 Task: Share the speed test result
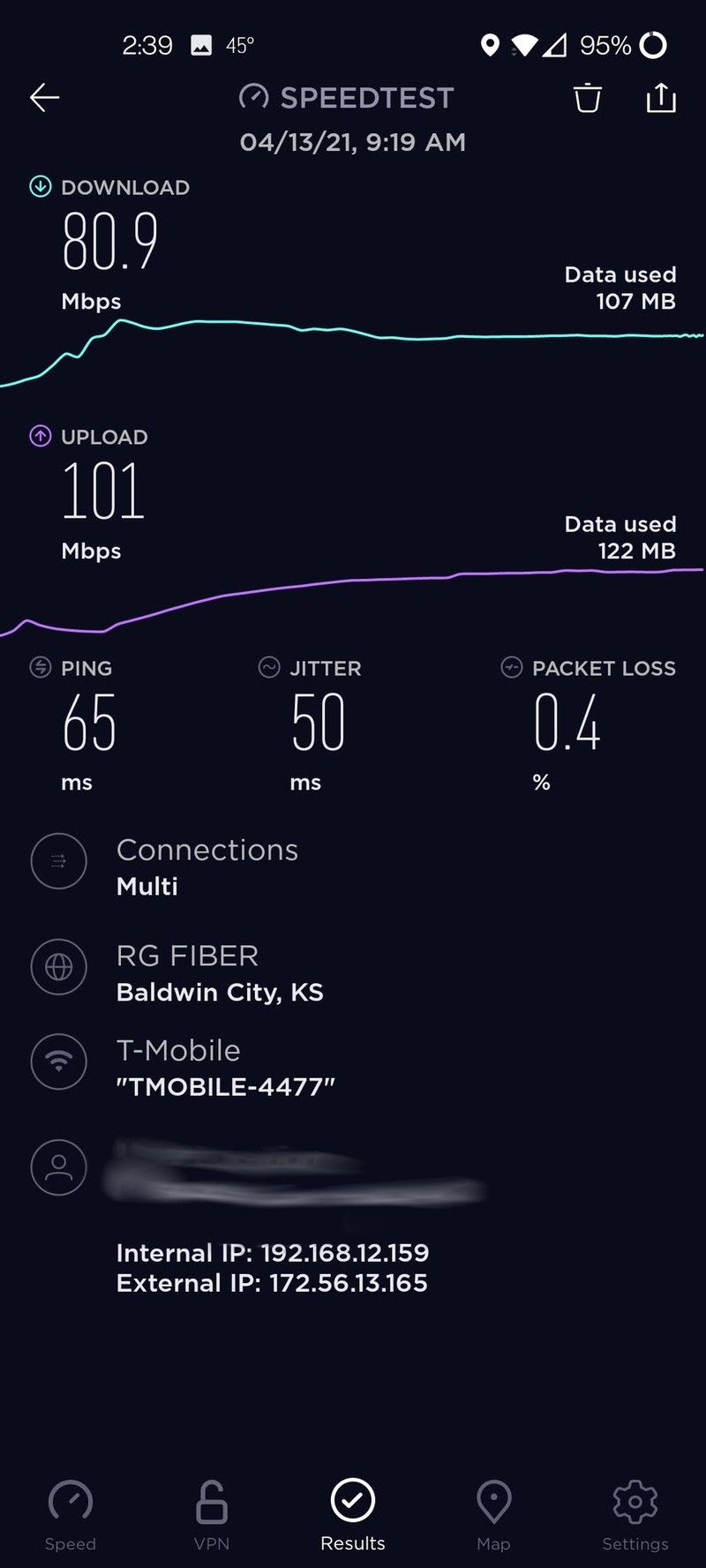[660, 97]
